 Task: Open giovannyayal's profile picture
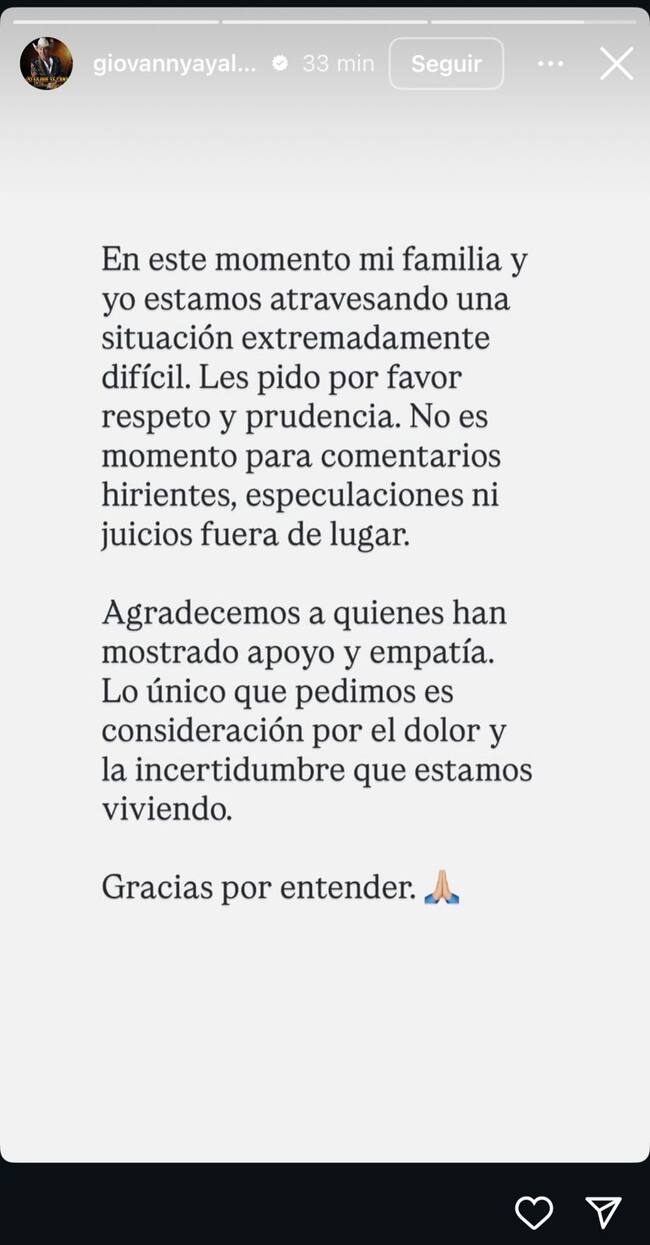coord(46,64)
